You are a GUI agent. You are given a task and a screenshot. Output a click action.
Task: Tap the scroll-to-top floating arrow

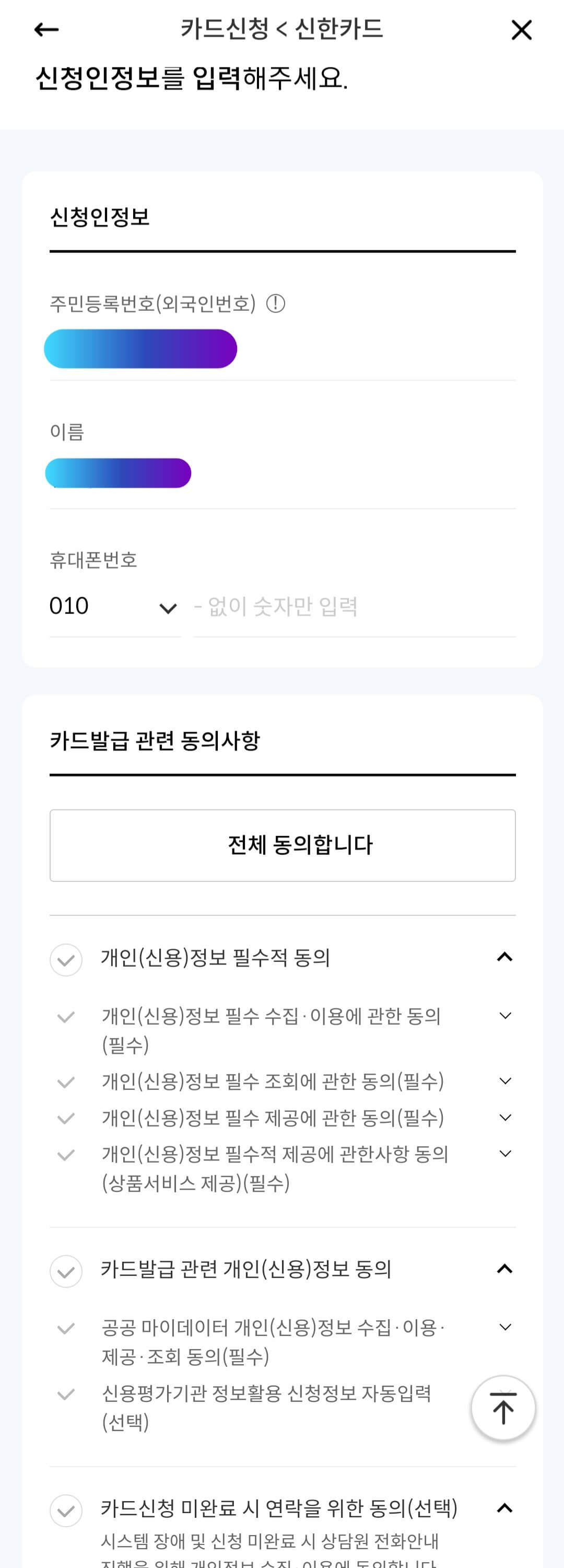502,1408
